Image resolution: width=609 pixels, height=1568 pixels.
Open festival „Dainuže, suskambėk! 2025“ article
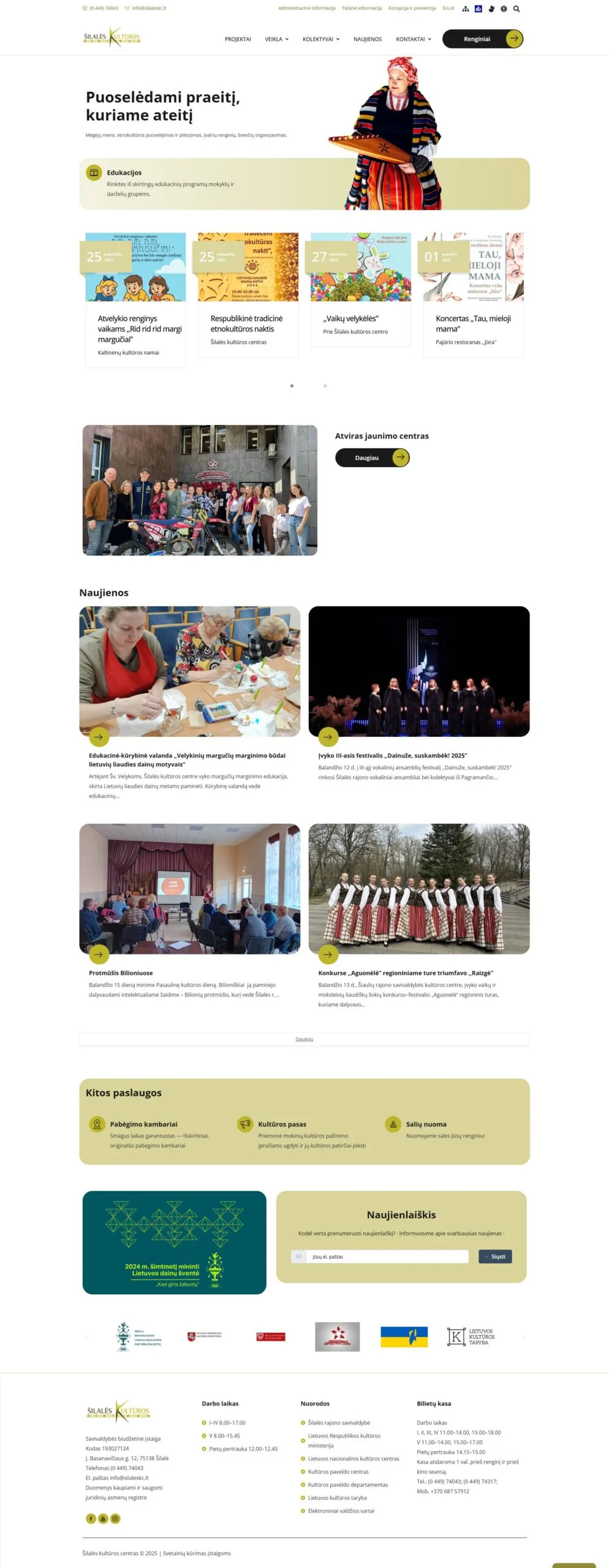coord(392,755)
